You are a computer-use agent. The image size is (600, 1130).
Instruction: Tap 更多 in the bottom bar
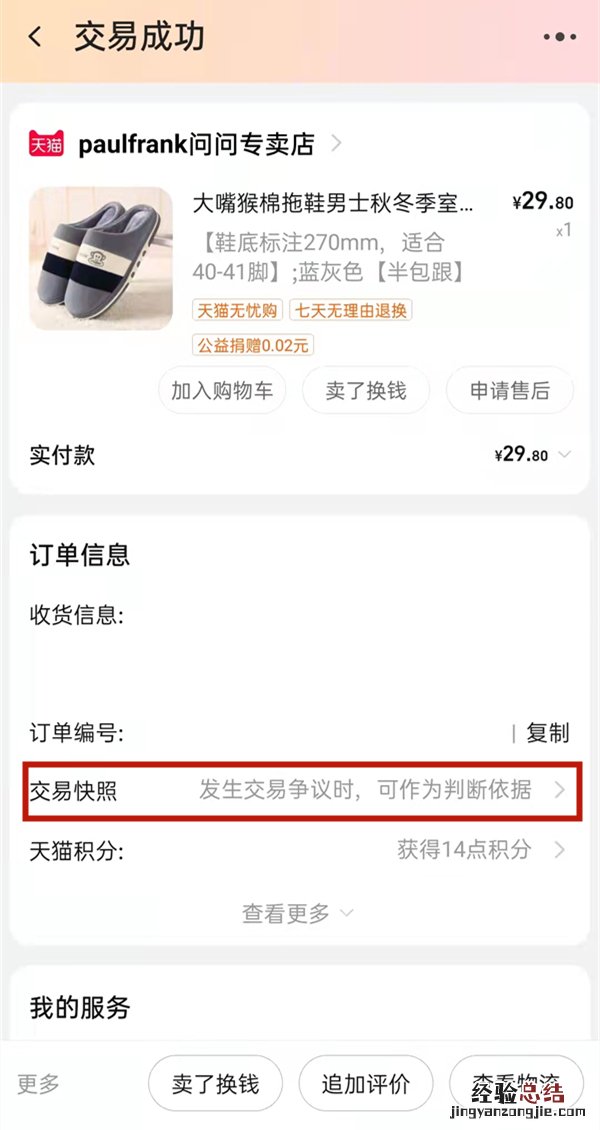[39, 1084]
